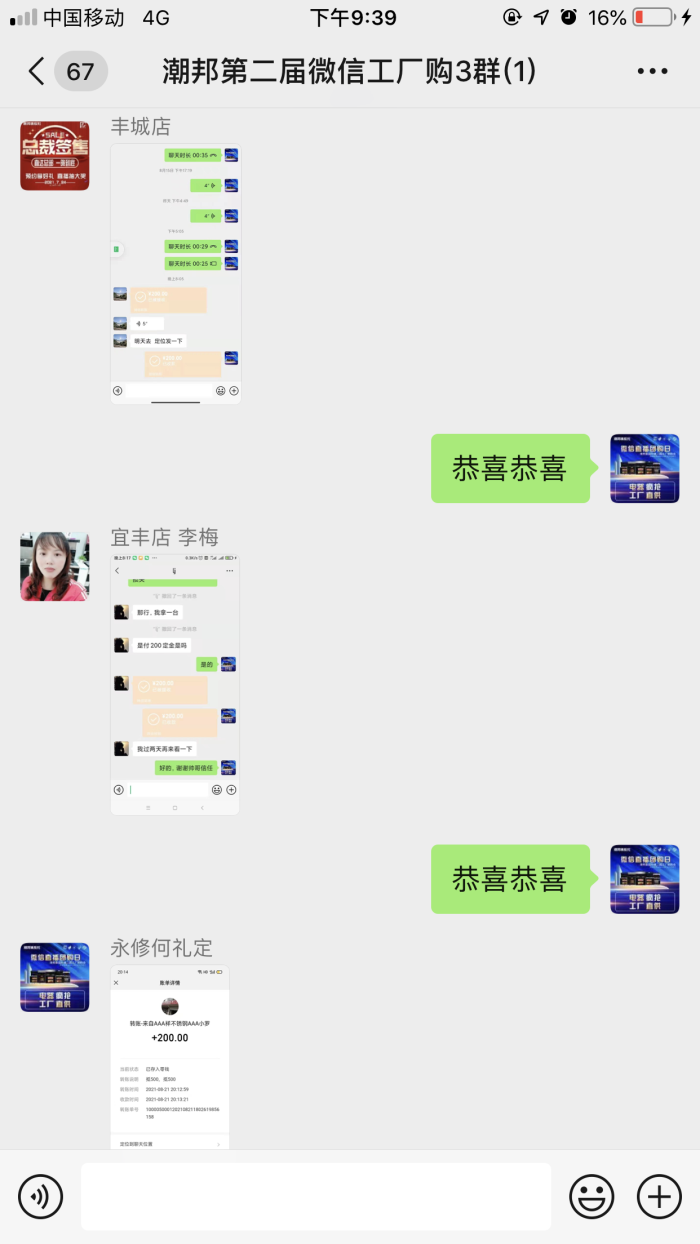The image size is (700, 1244).
Task: Switch to voice message input
Action: tap(40, 1196)
